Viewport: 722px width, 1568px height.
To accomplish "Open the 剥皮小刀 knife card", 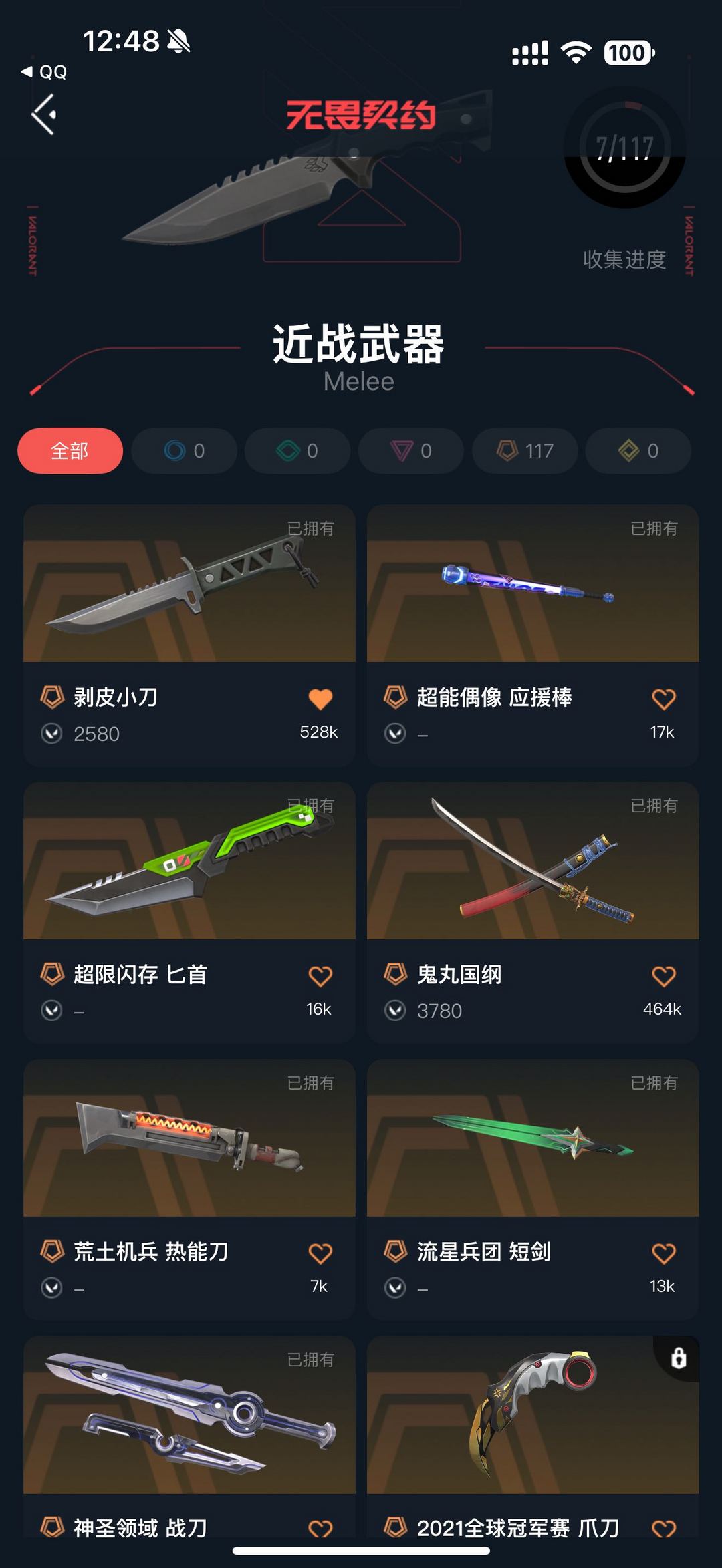I will pos(189,635).
